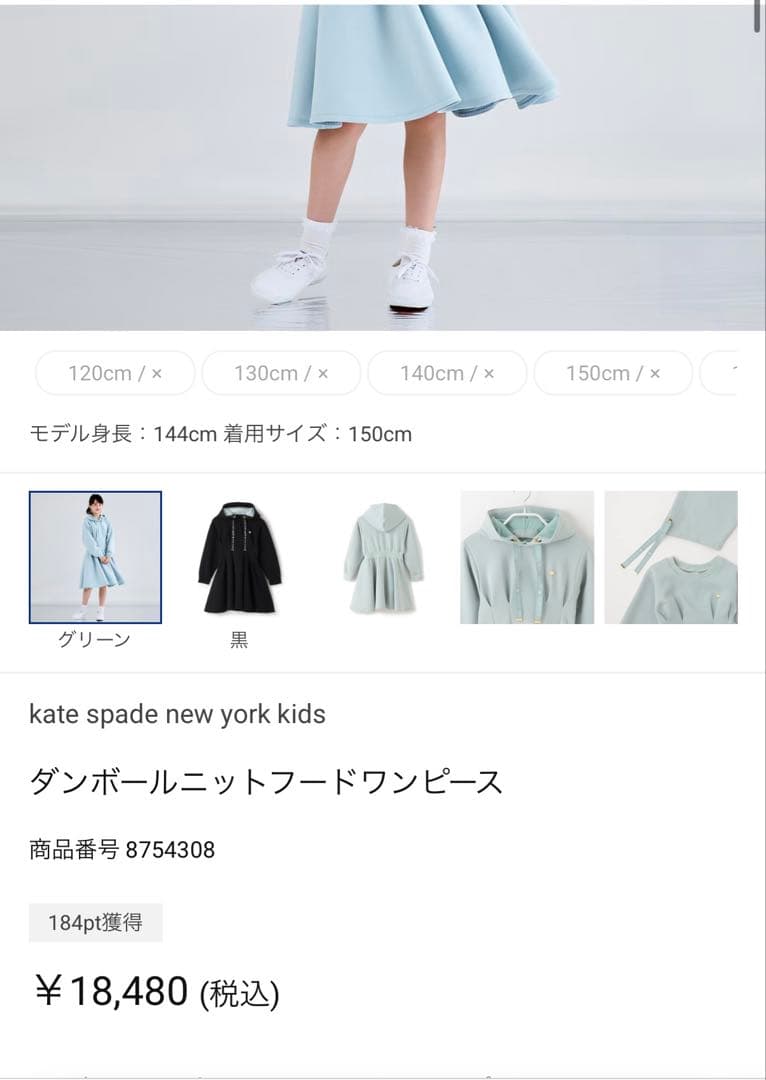
Task: Open the hood detail close-up image
Action: (526, 558)
